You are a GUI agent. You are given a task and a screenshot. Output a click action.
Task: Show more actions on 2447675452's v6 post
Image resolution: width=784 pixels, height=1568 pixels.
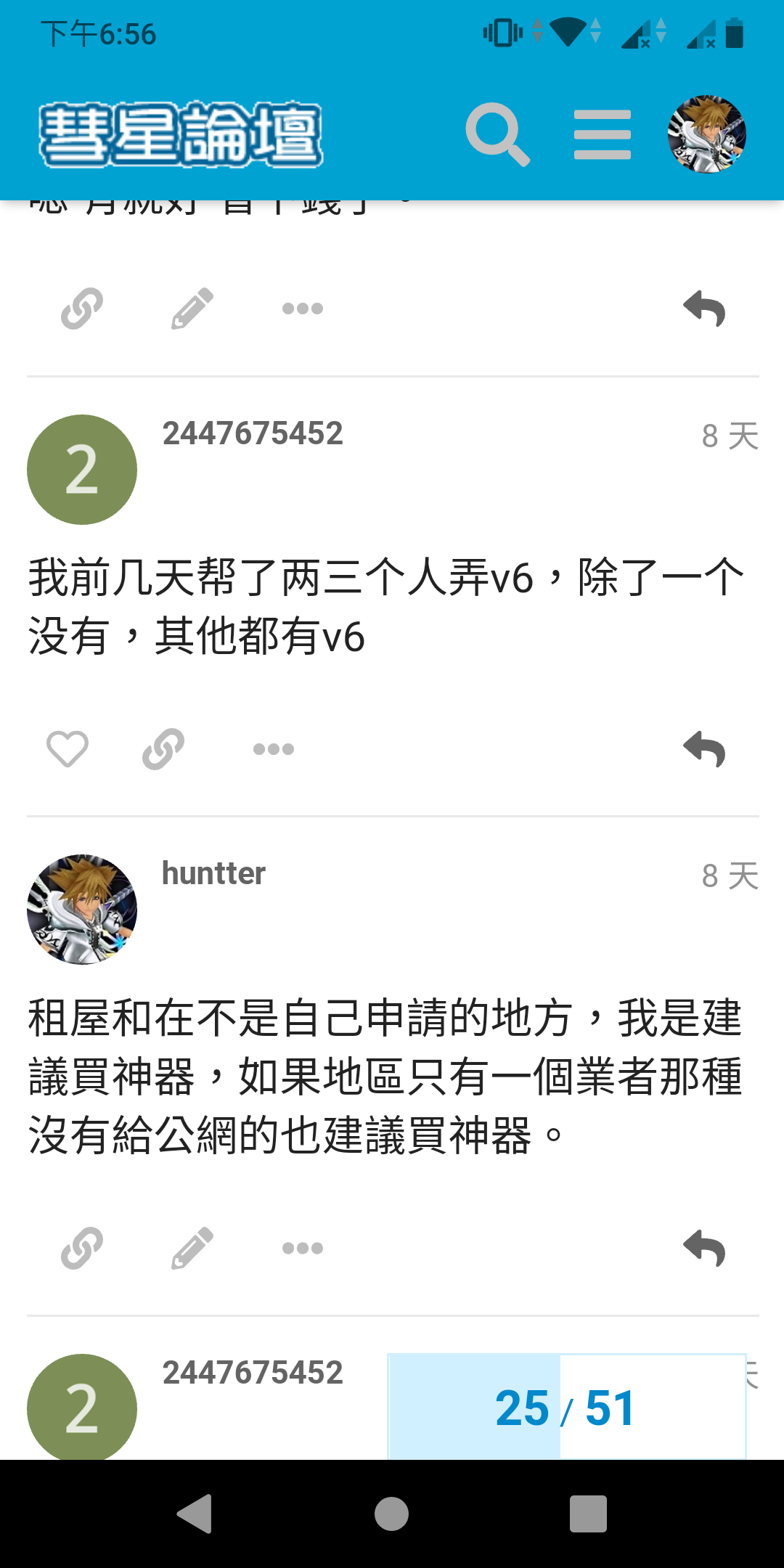point(274,749)
